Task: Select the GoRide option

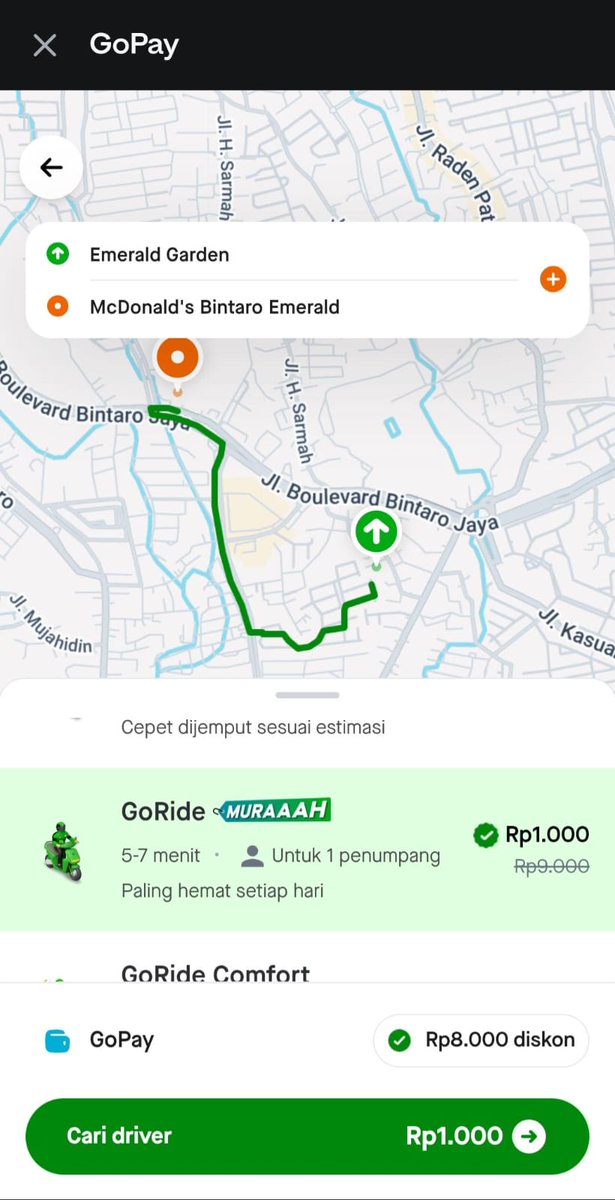Action: click(307, 850)
